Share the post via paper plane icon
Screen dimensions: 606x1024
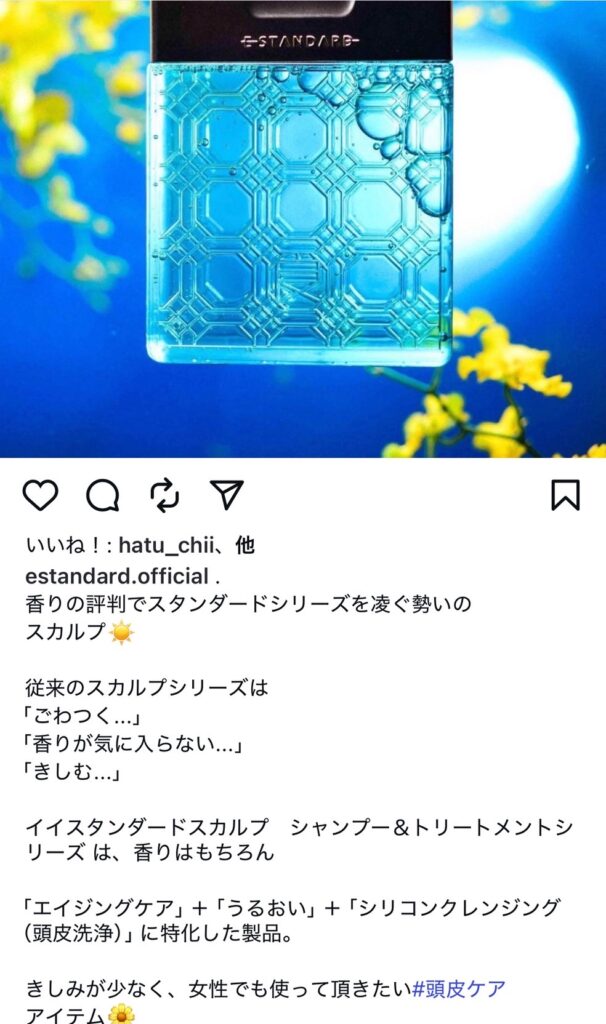[227, 494]
